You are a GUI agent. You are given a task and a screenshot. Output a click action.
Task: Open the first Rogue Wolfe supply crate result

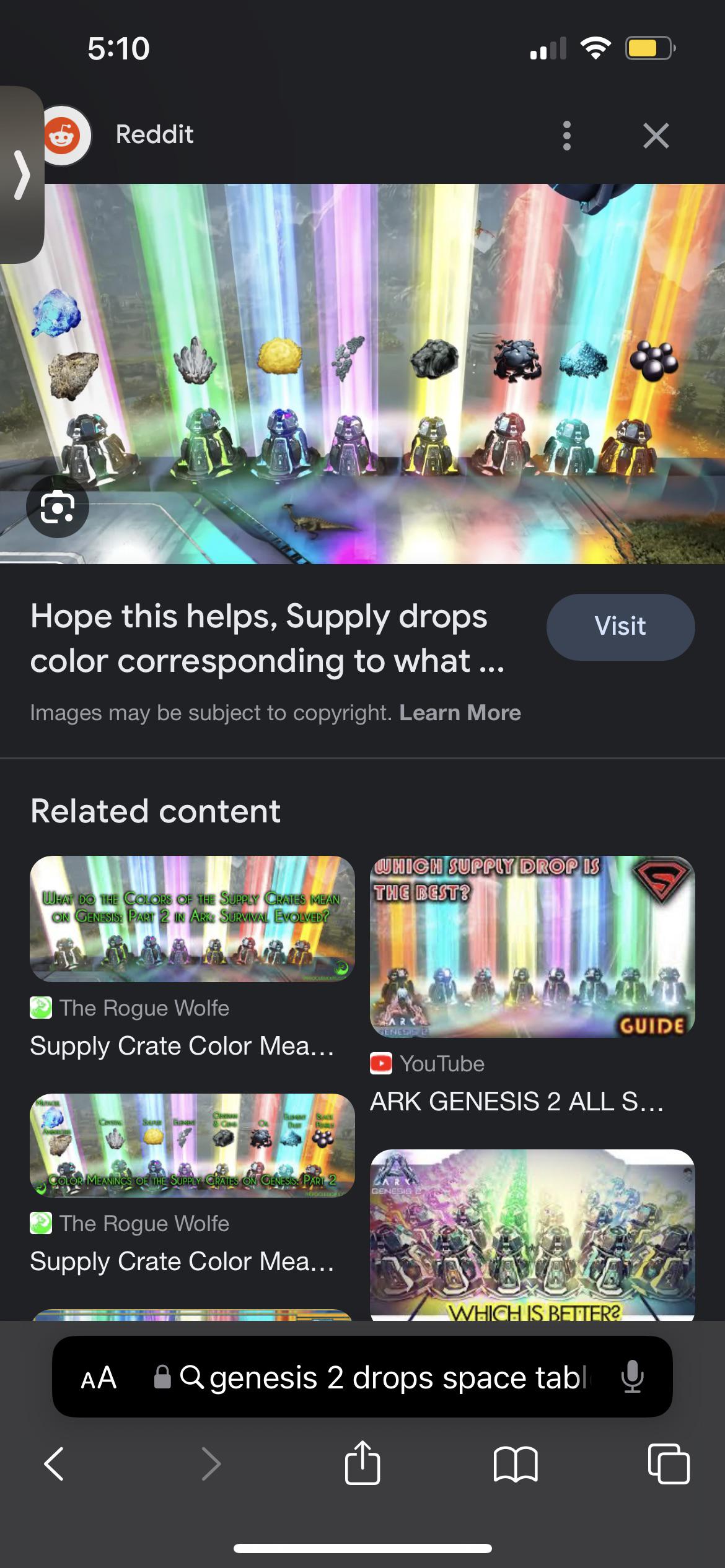[192, 919]
